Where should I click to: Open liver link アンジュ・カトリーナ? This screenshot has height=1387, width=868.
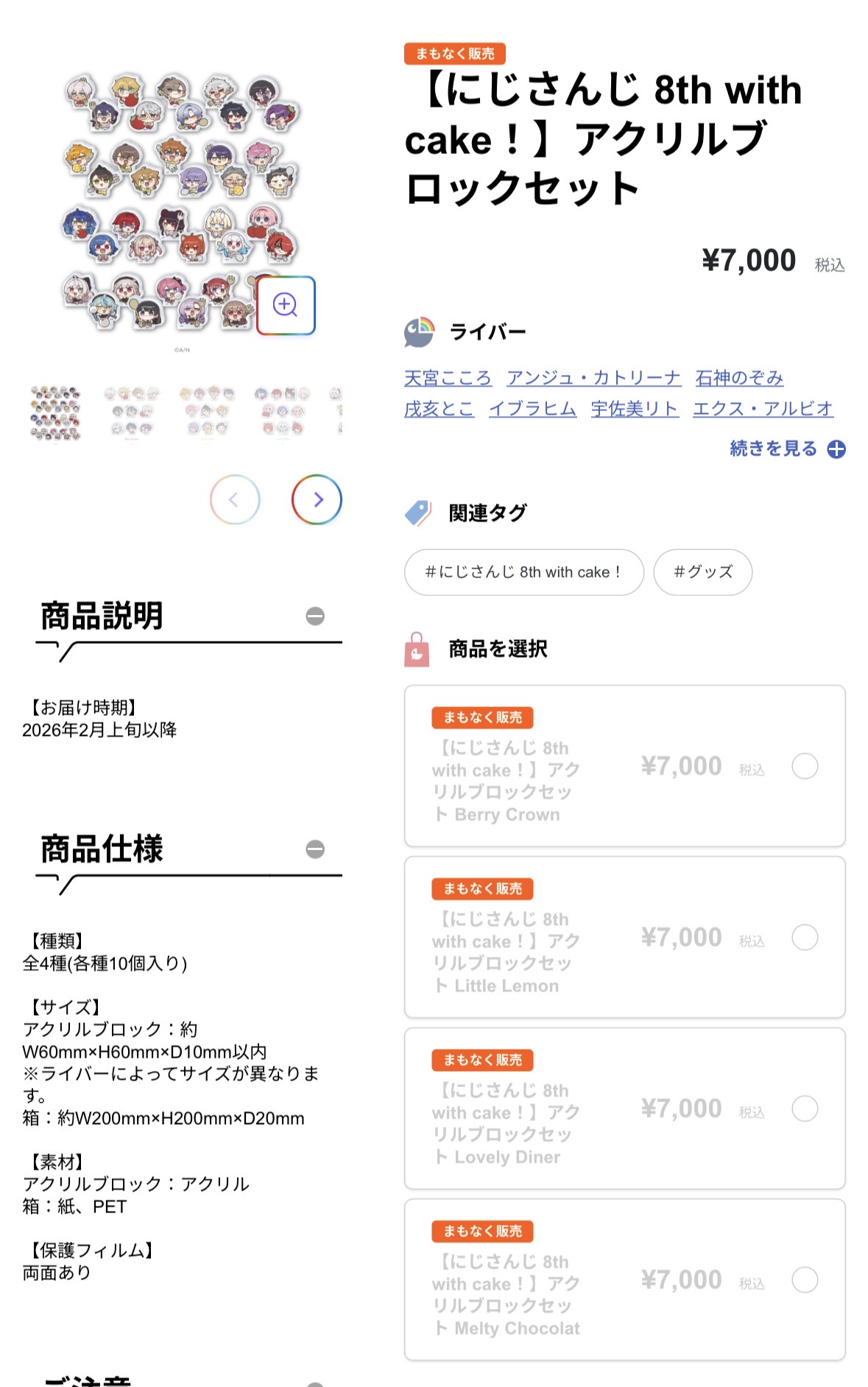(593, 378)
